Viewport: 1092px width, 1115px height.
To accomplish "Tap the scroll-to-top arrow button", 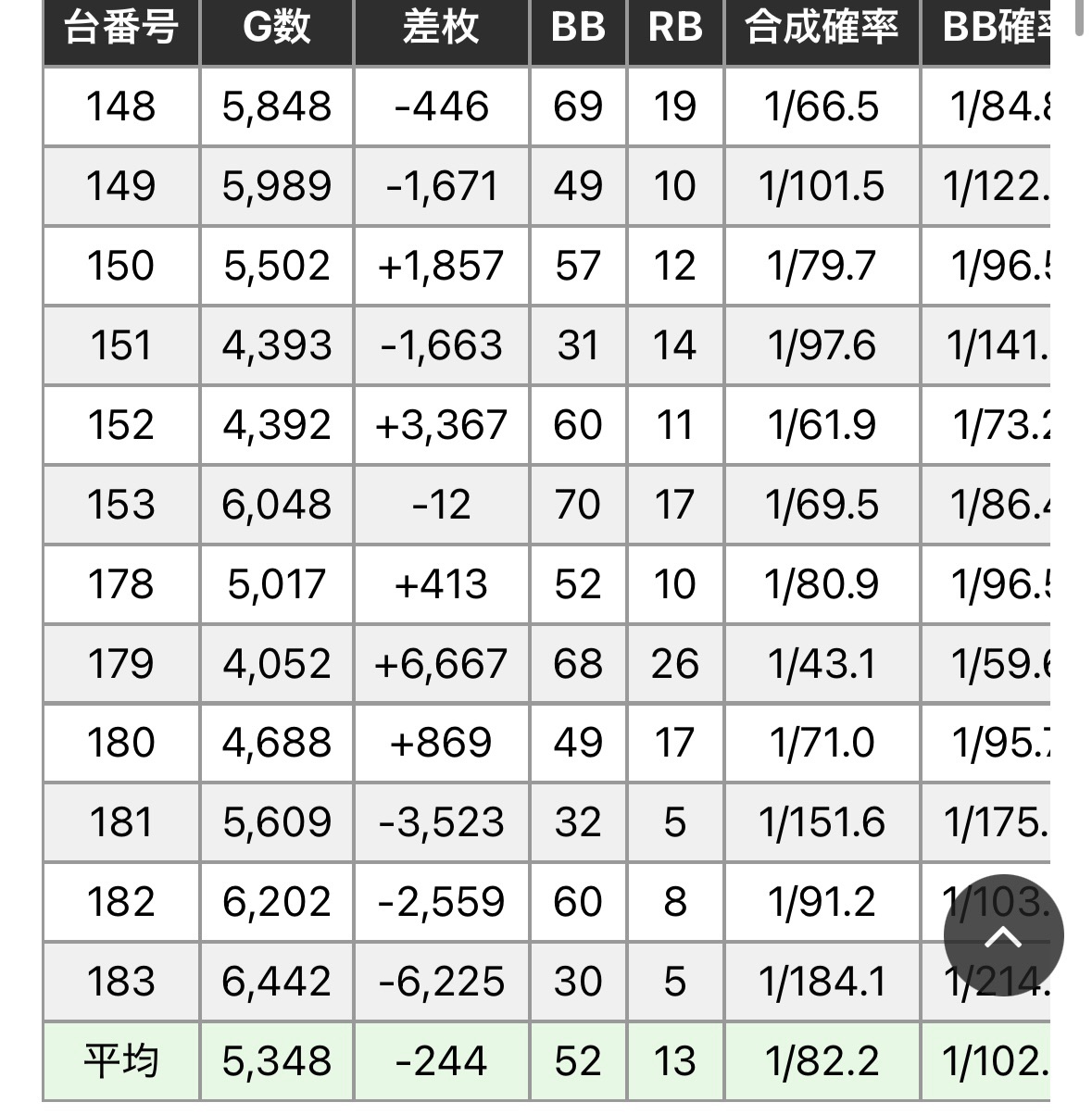I will [1003, 935].
